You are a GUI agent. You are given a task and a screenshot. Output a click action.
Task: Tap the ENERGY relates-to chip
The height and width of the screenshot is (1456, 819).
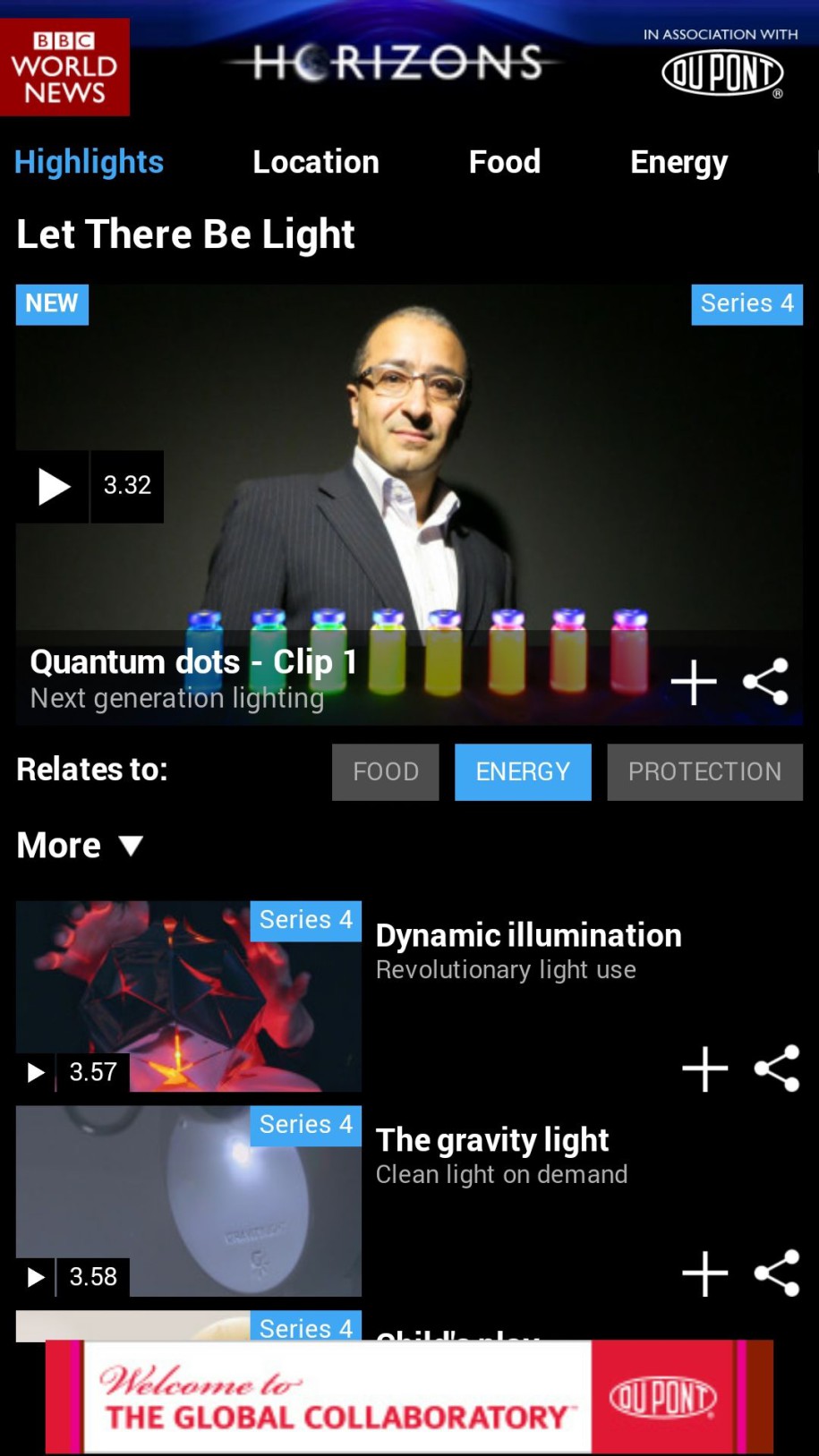pyautogui.click(x=523, y=771)
